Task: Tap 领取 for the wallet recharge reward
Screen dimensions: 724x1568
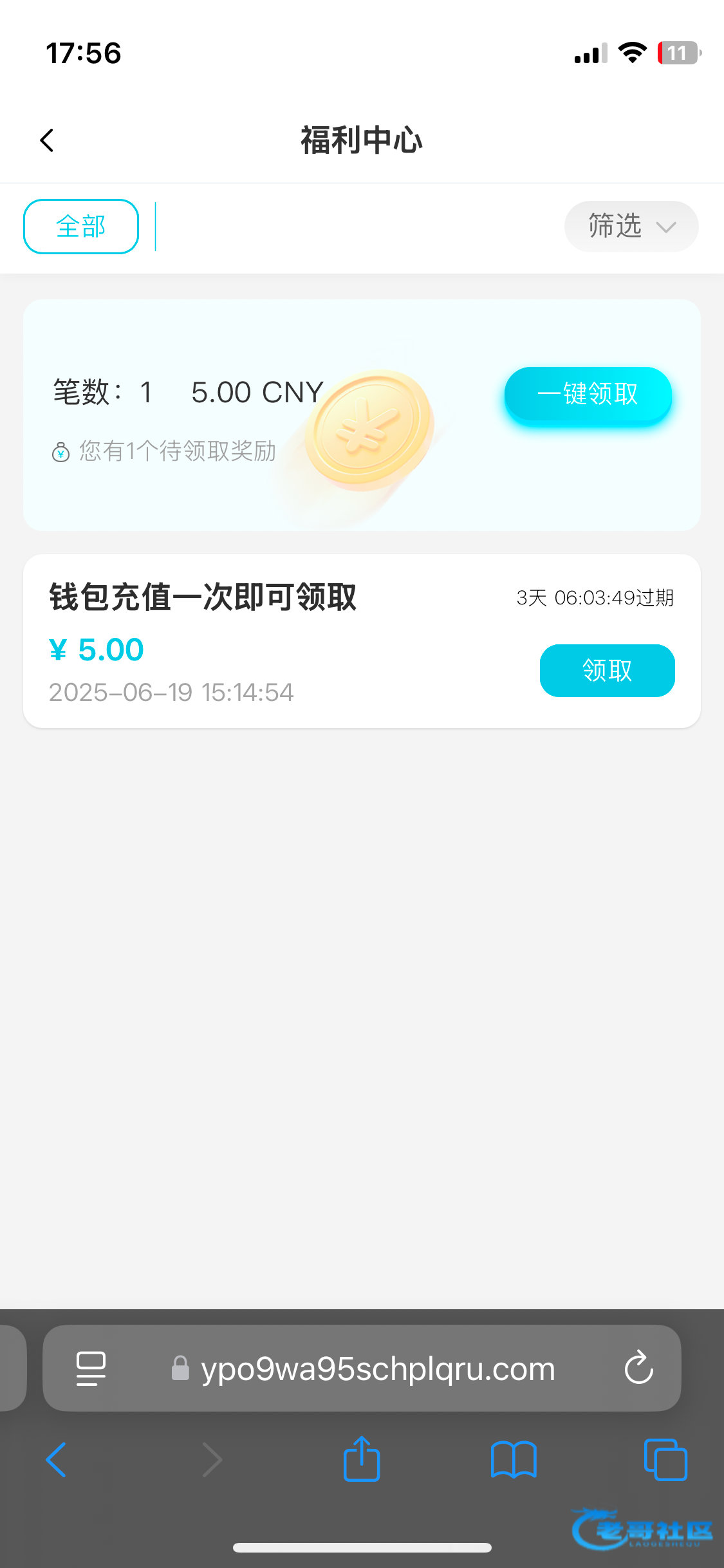Action: [607, 670]
